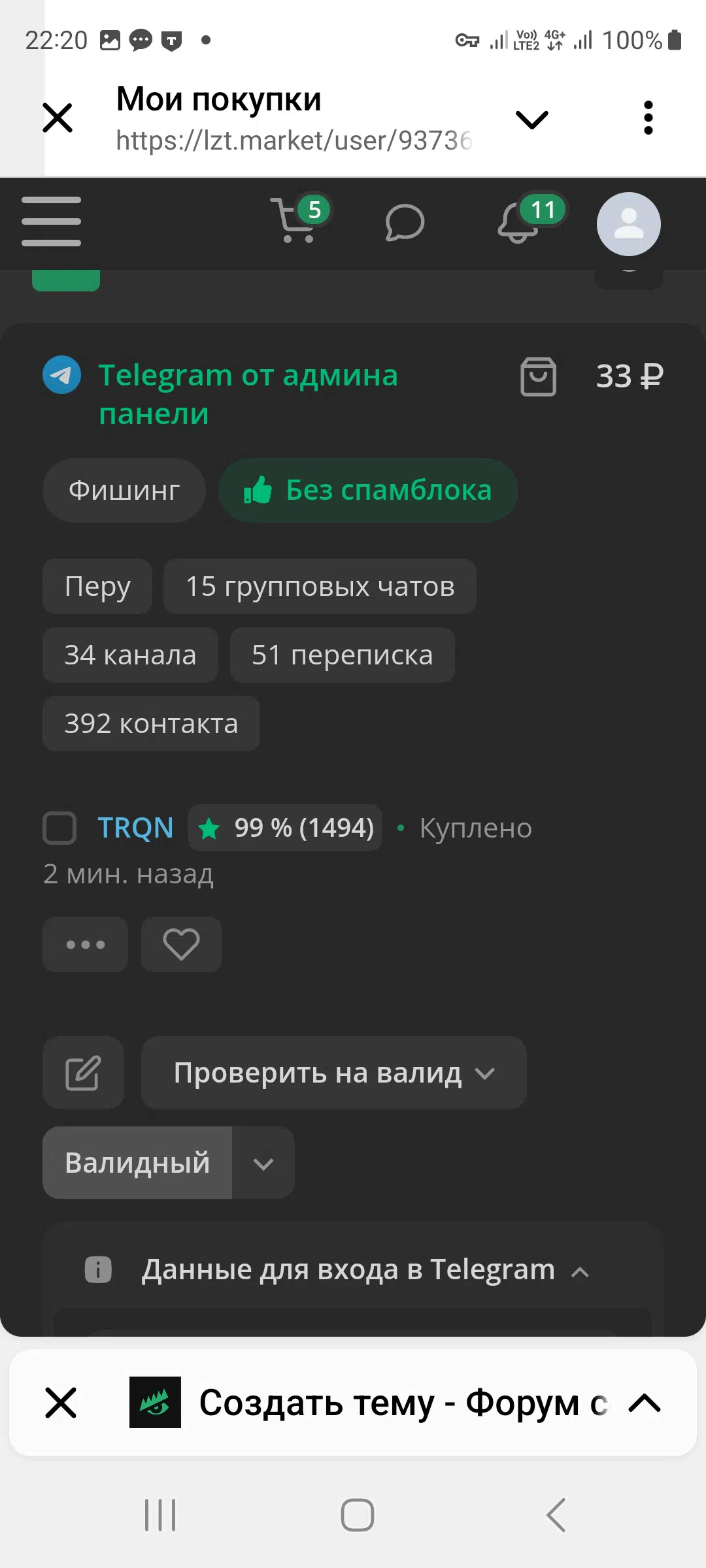Open the Telegram от админа панели listing
The width and height of the screenshot is (706, 1568).
click(248, 395)
